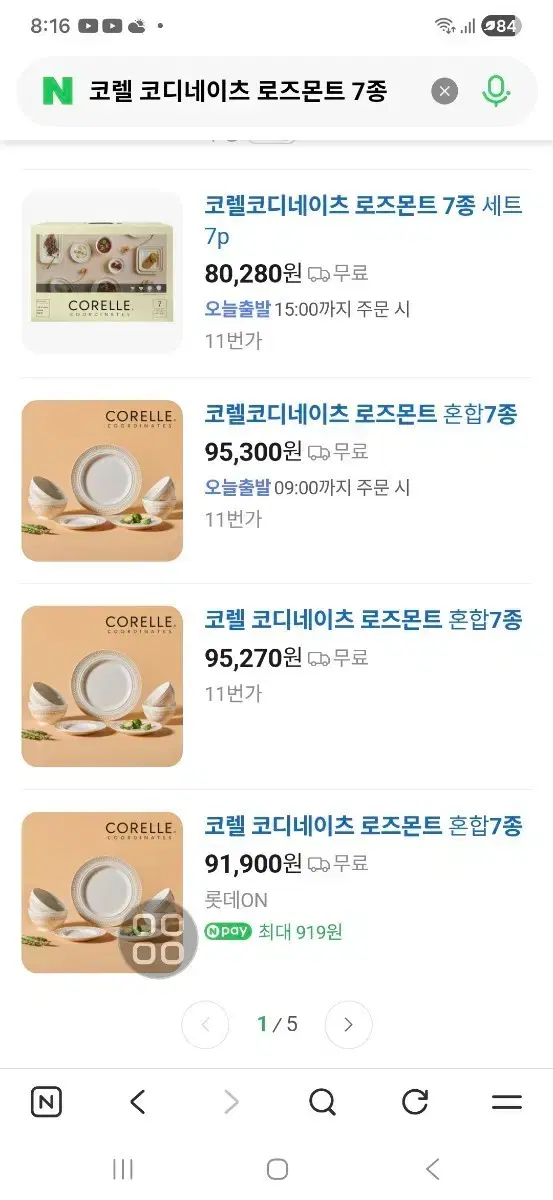Open the 95,300원 로즈몬트 혼합7종 listing
The width and height of the screenshot is (553, 1200).
(x=361, y=414)
